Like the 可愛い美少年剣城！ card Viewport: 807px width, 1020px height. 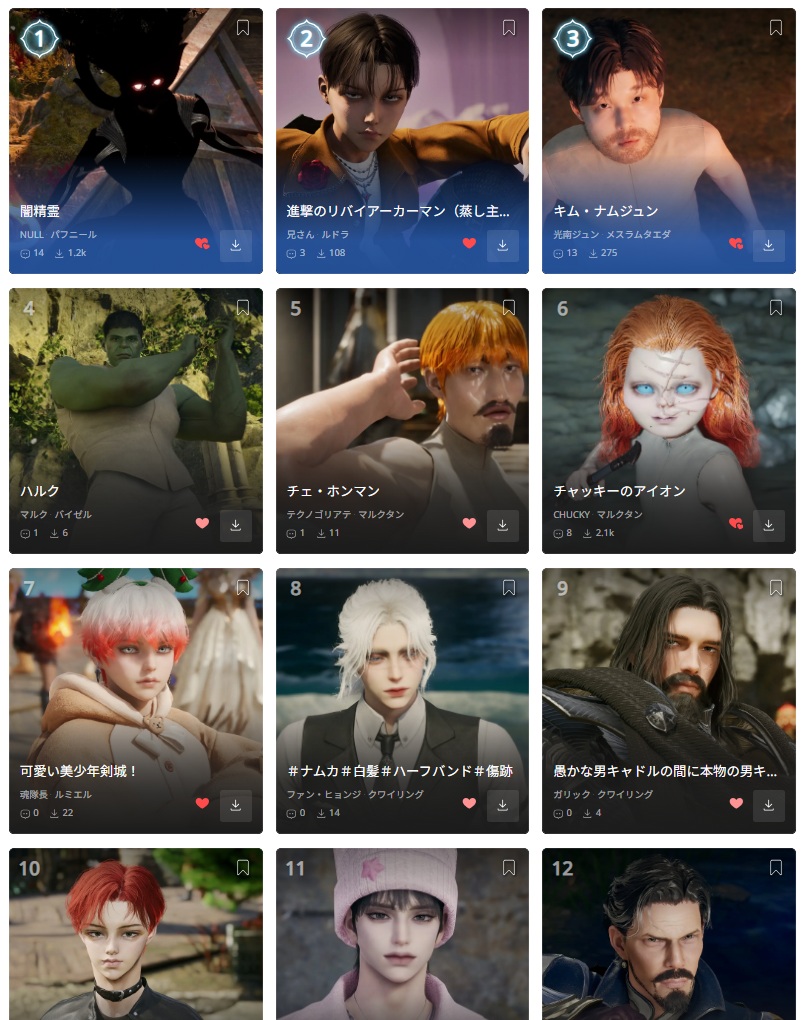tap(202, 803)
